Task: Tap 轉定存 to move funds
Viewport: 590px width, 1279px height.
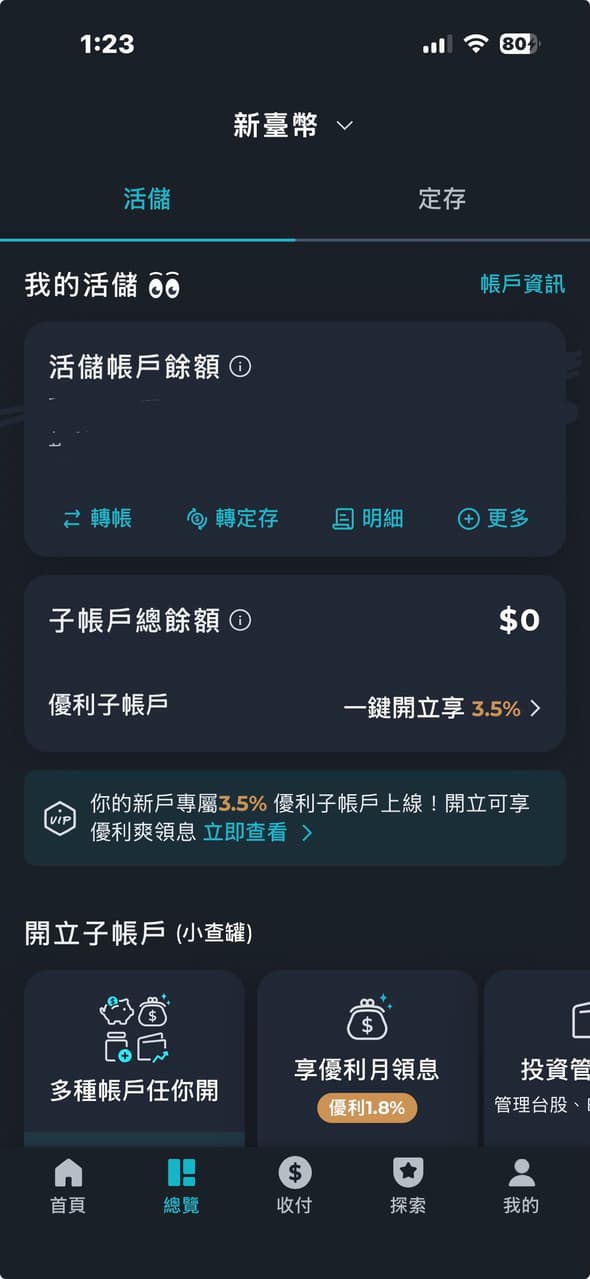Action: (x=232, y=518)
